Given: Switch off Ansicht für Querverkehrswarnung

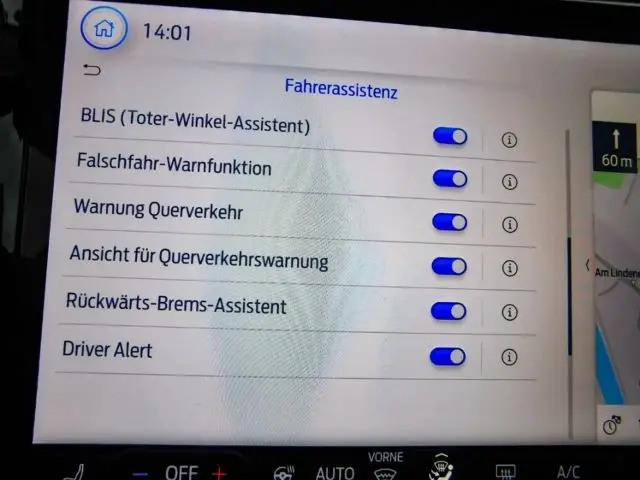Looking at the screenshot, I should click(x=449, y=266).
